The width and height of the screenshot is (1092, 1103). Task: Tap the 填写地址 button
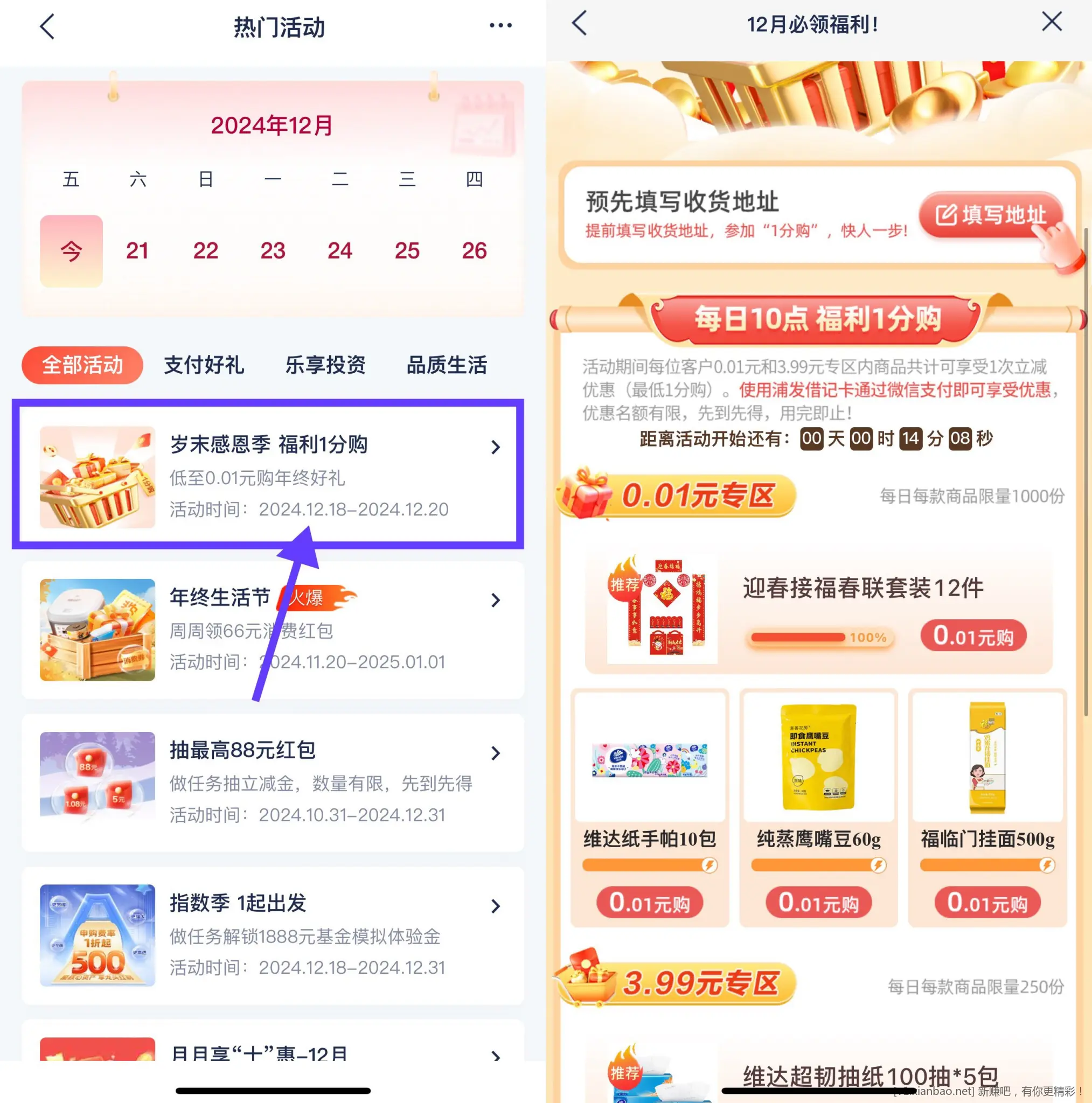pyautogui.click(x=991, y=215)
